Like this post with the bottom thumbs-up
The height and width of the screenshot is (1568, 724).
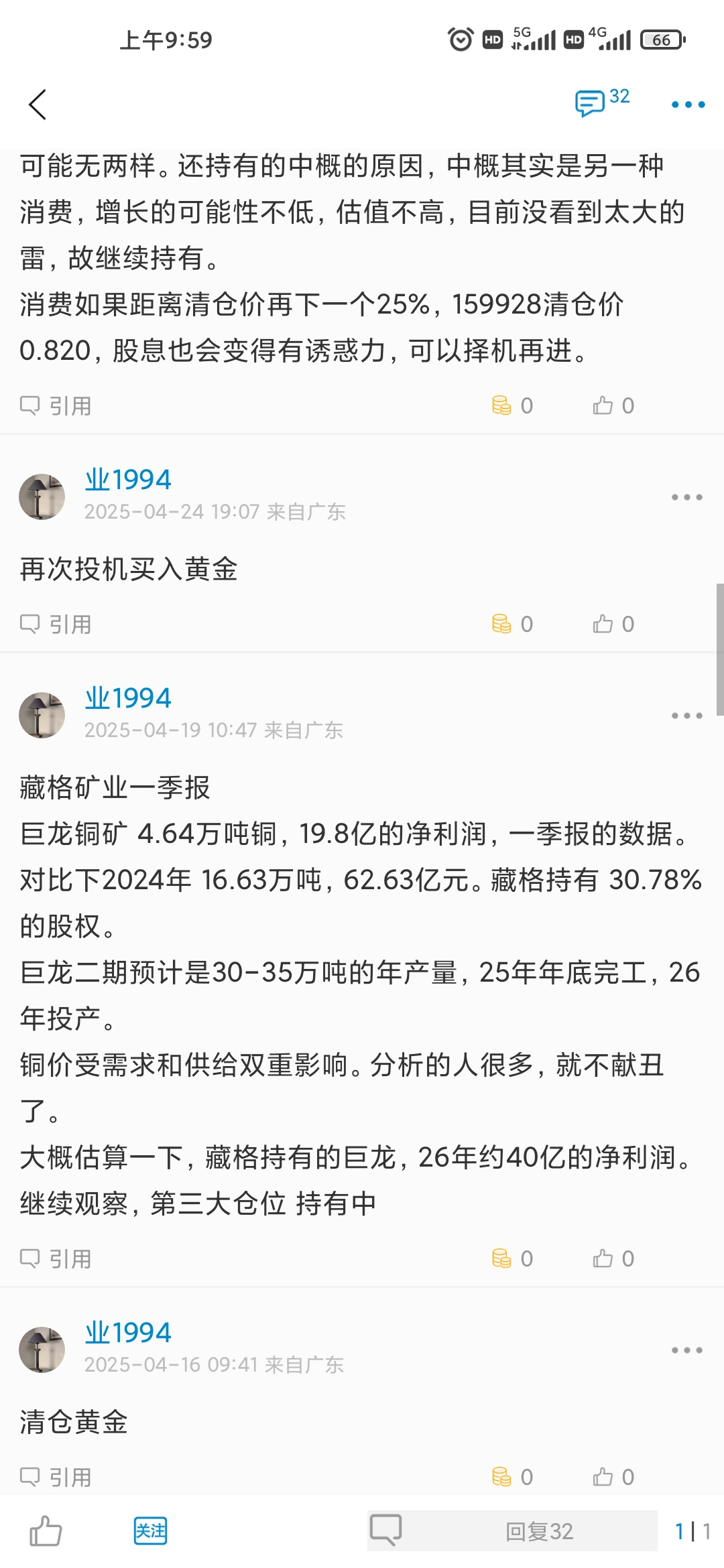pyautogui.click(x=46, y=1531)
